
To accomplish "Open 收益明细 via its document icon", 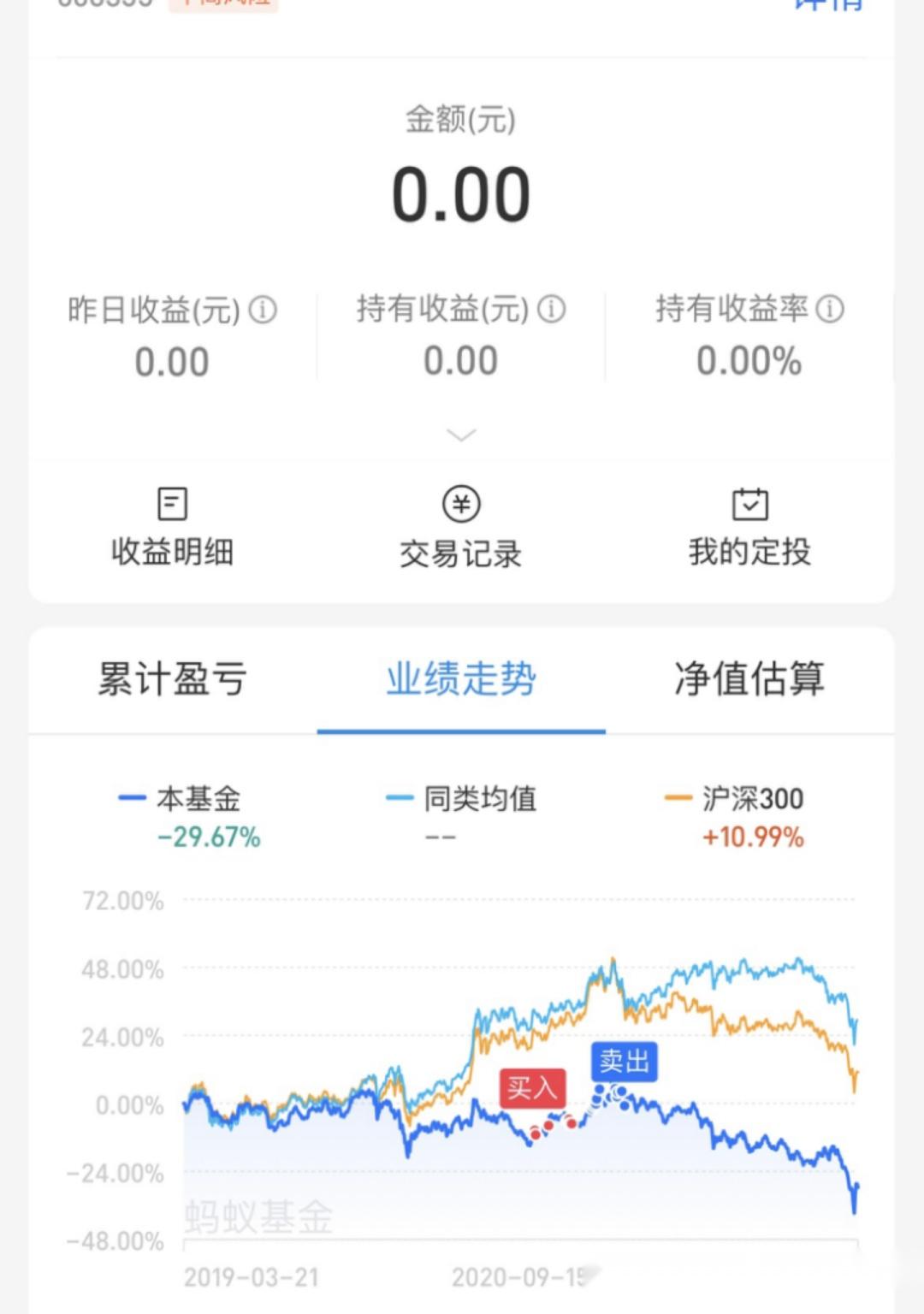I will pyautogui.click(x=171, y=505).
